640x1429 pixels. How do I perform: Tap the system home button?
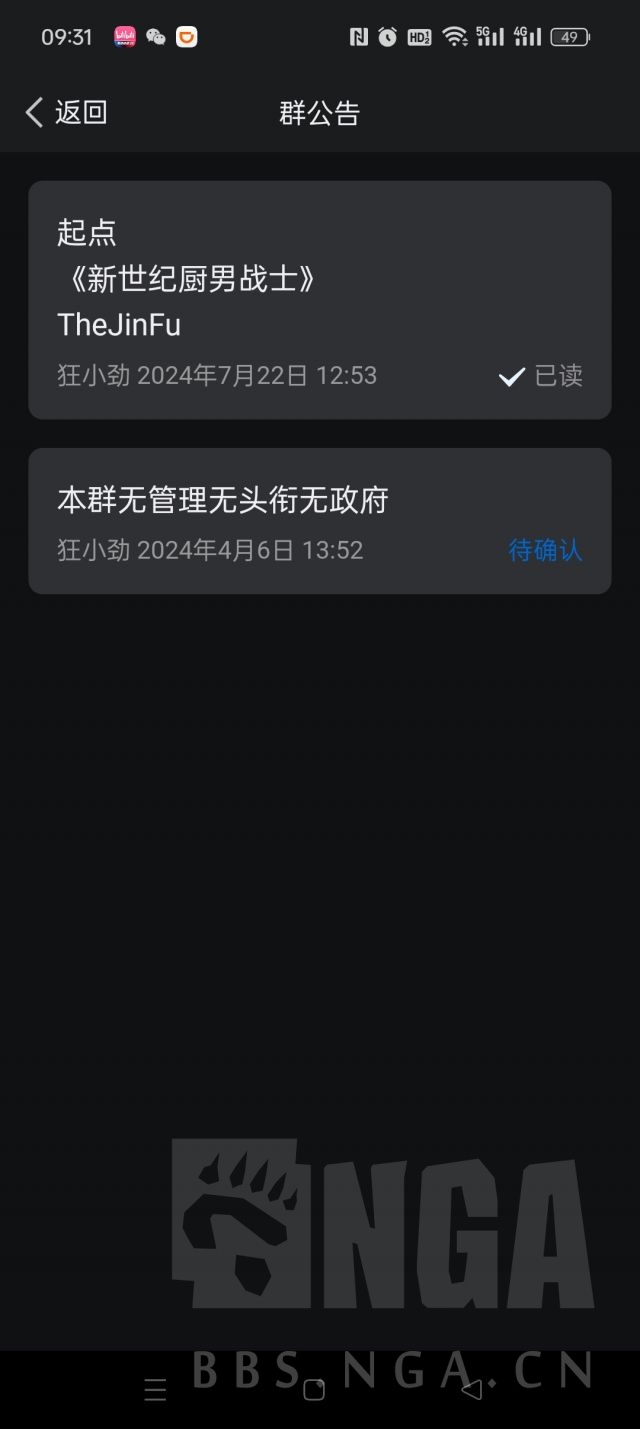click(314, 1389)
